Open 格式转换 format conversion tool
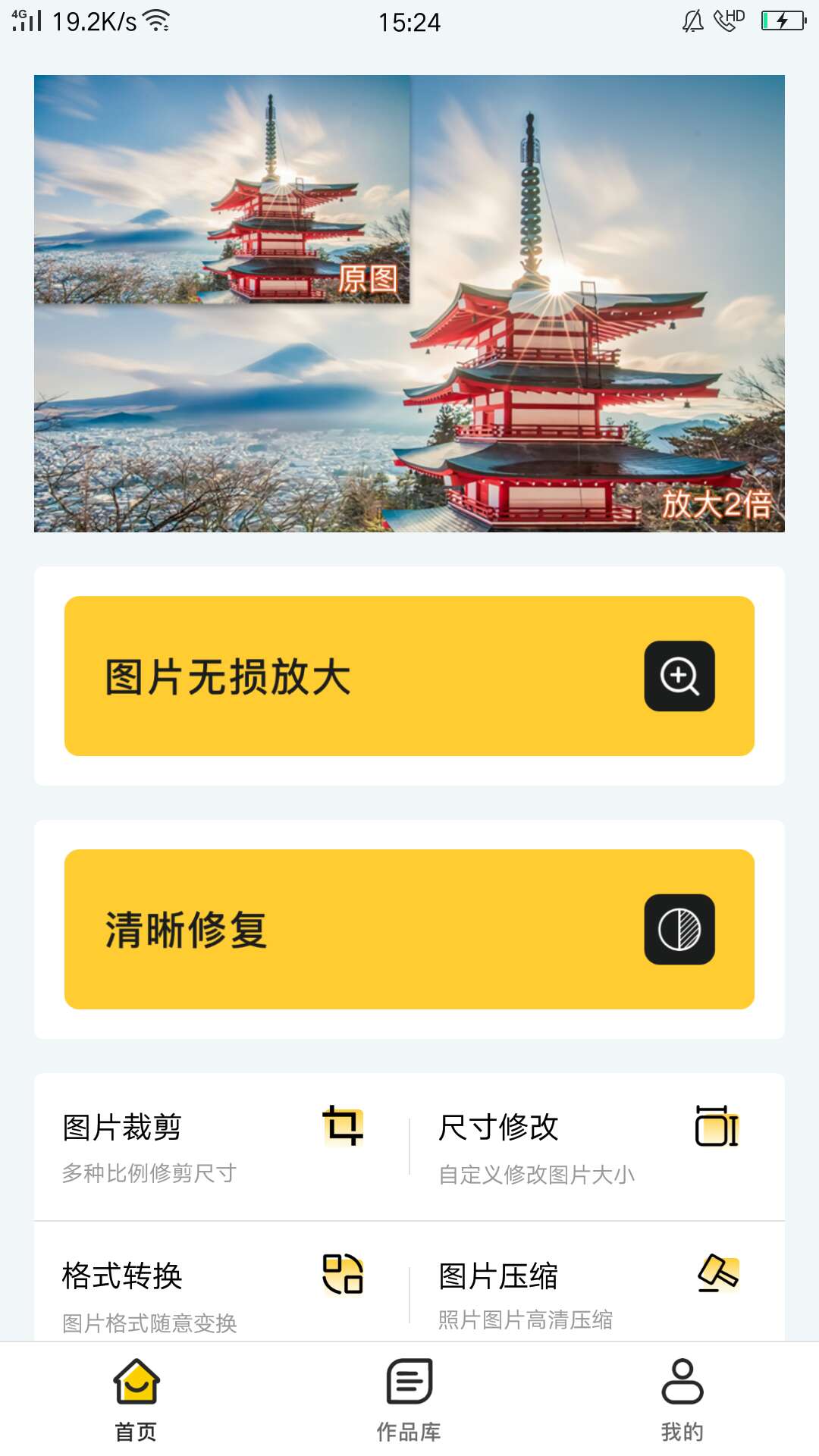819x1456 pixels. (x=212, y=1293)
